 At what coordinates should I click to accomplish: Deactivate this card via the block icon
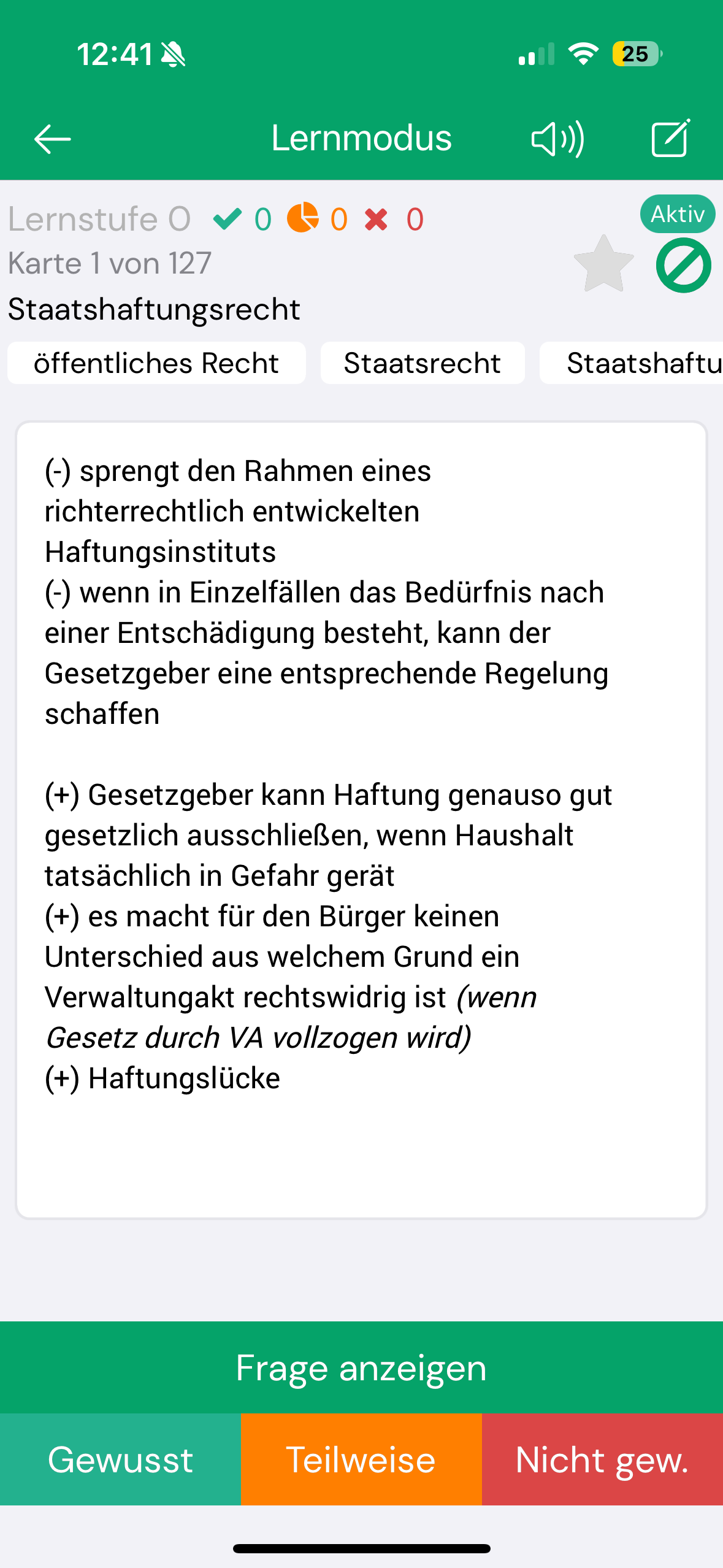click(683, 266)
